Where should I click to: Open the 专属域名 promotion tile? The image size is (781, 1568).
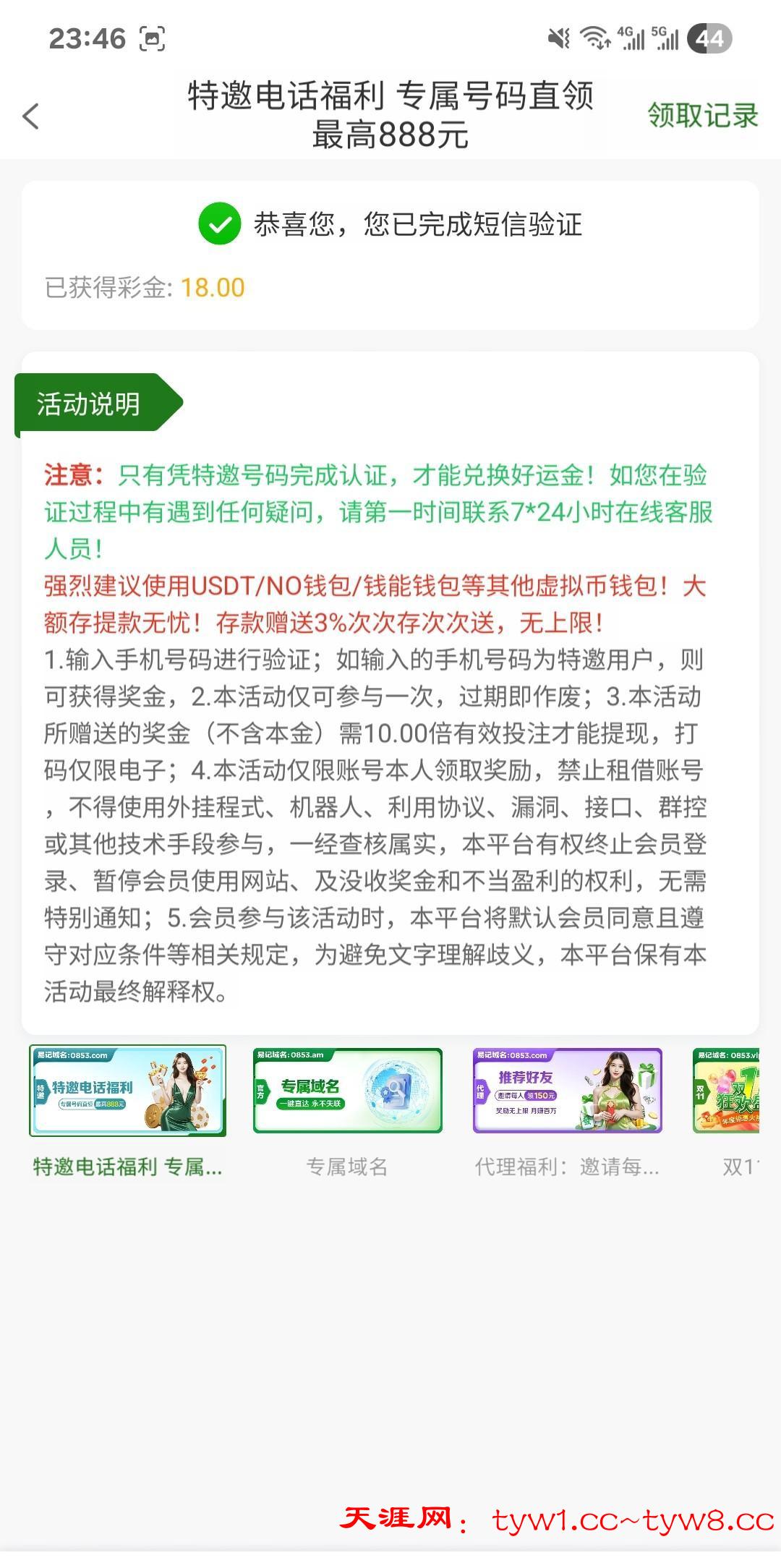347,1091
